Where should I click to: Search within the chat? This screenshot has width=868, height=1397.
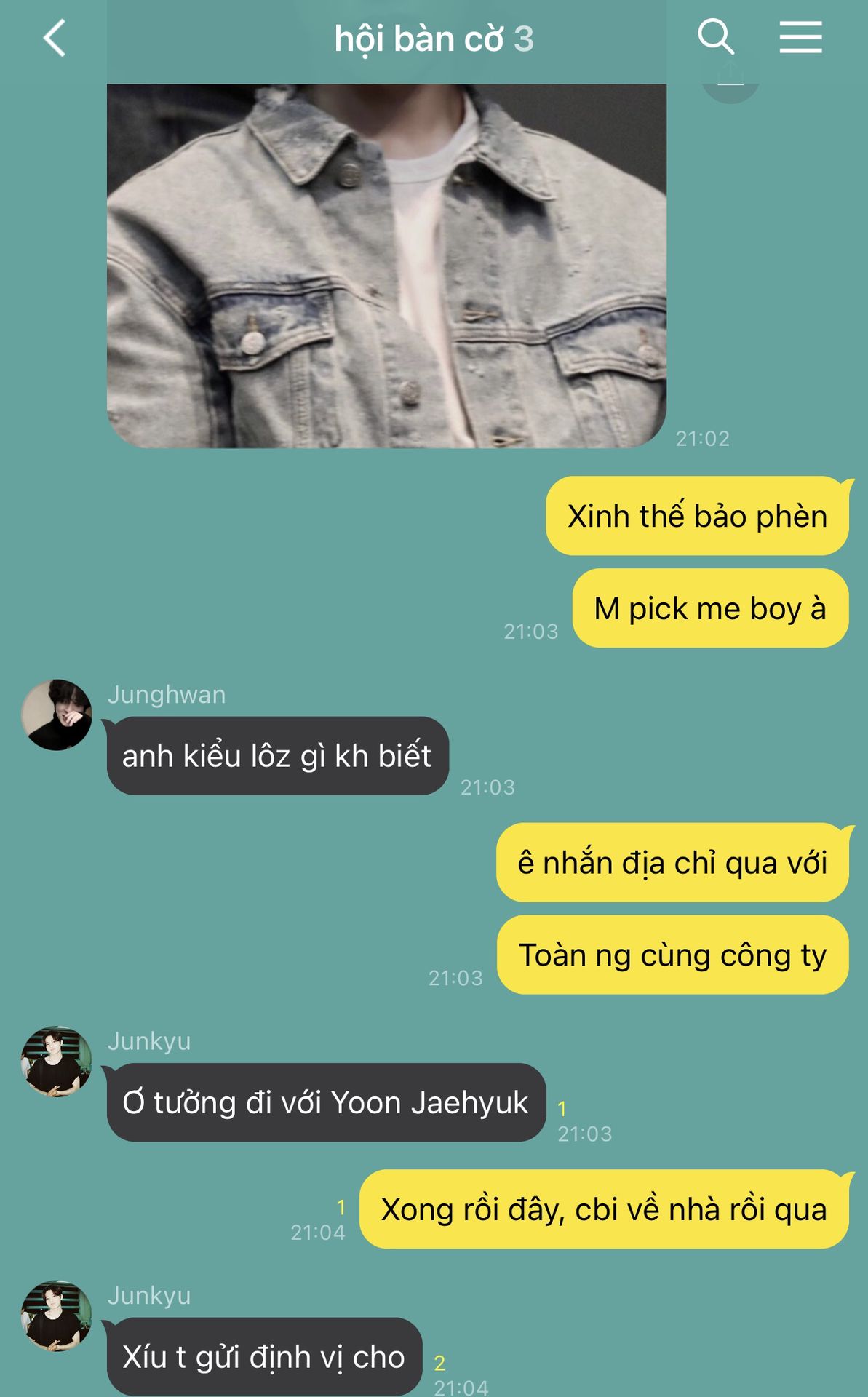click(715, 37)
